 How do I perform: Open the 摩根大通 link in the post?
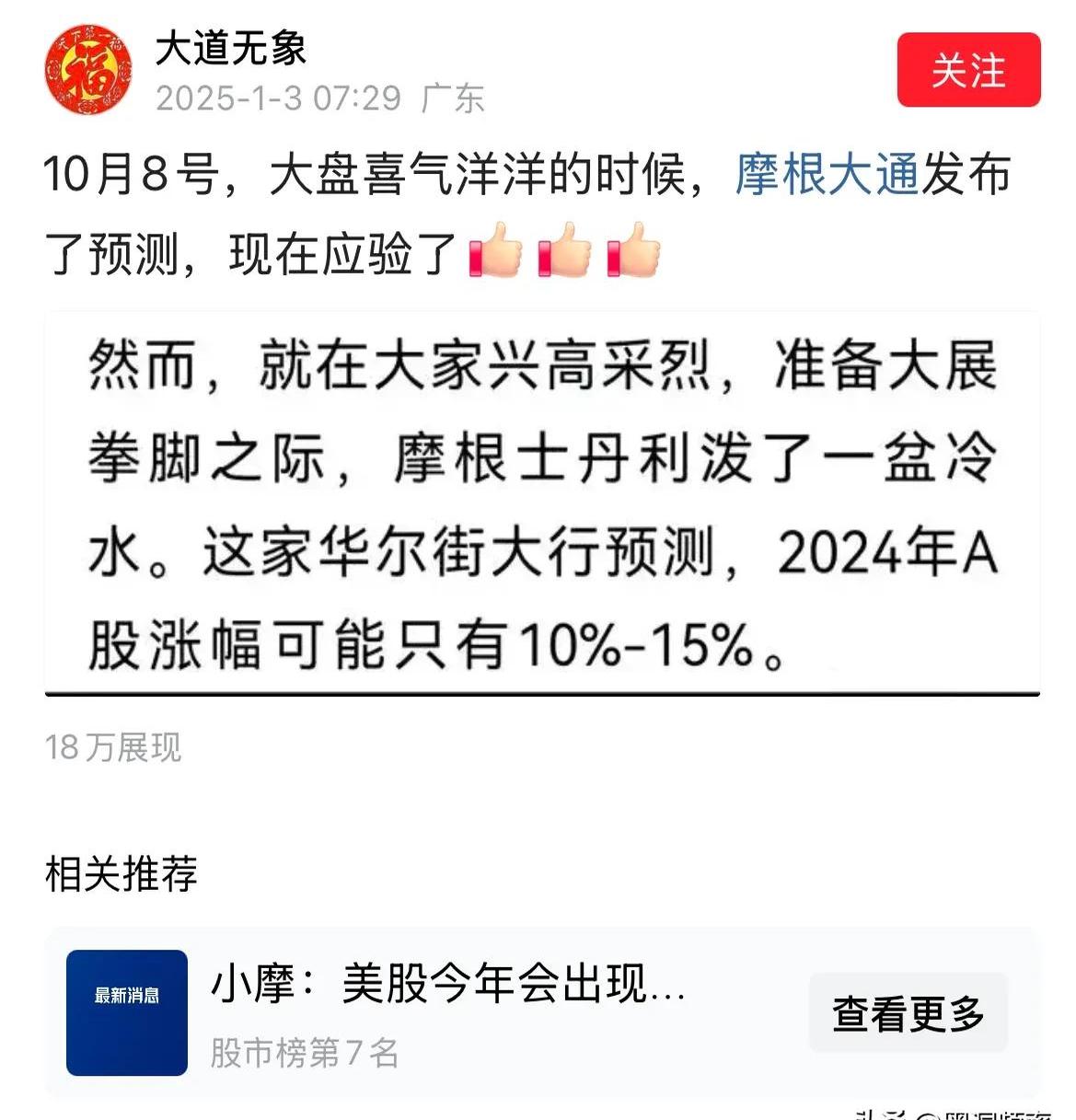(827, 175)
